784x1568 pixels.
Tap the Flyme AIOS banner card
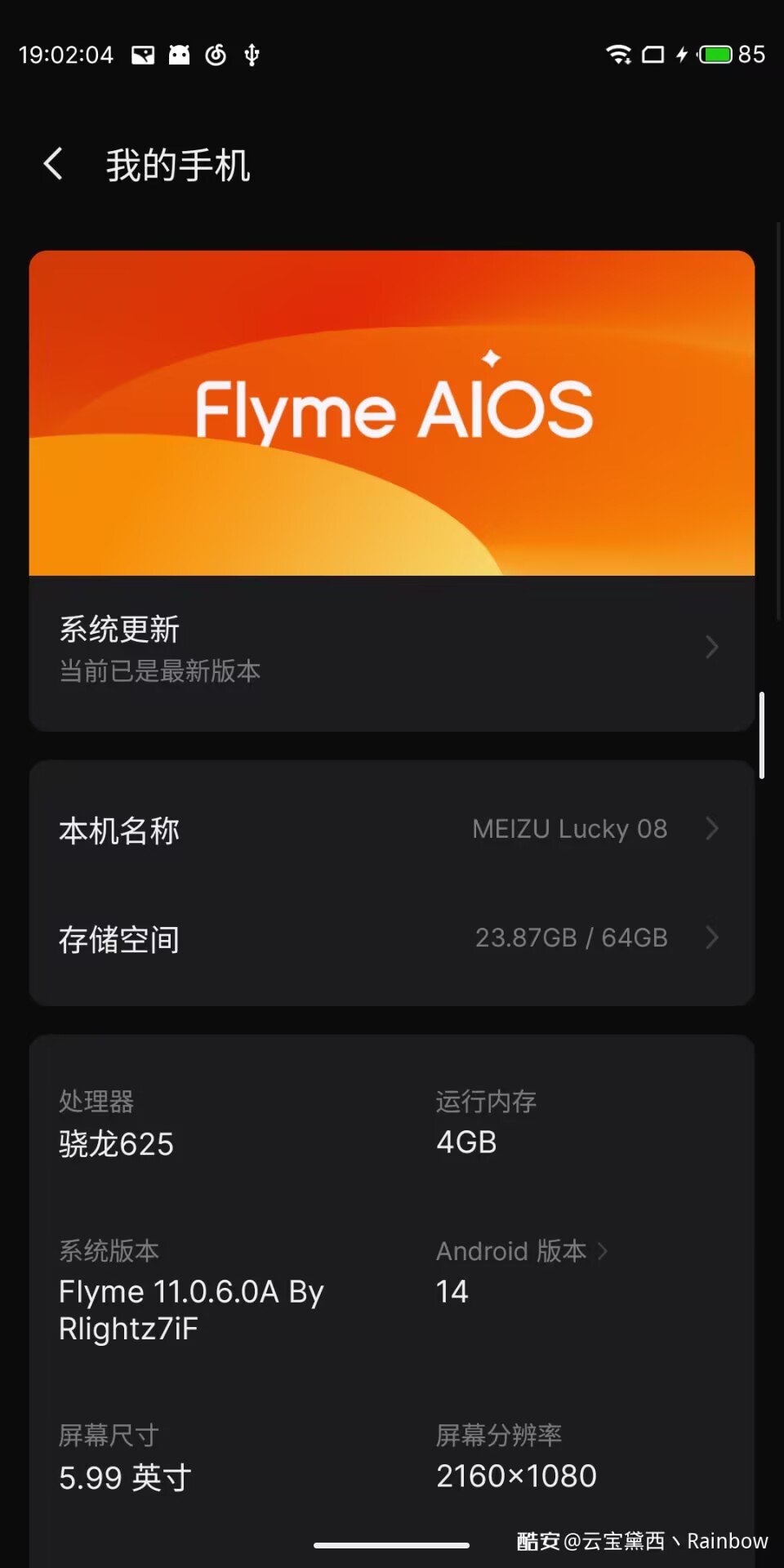(x=392, y=413)
